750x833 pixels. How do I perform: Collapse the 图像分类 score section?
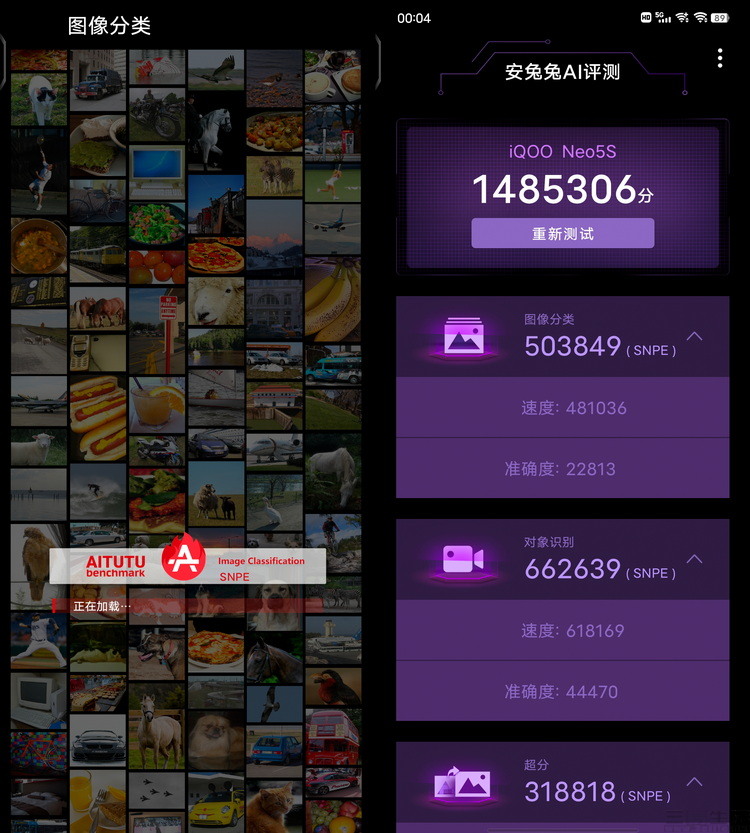coord(695,336)
